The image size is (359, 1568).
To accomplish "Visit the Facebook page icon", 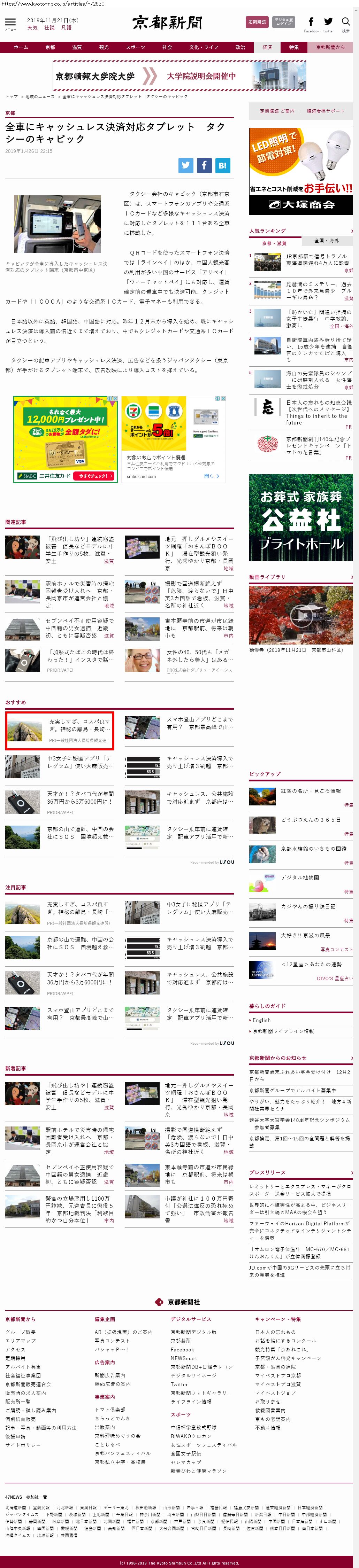I will click(x=311, y=23).
